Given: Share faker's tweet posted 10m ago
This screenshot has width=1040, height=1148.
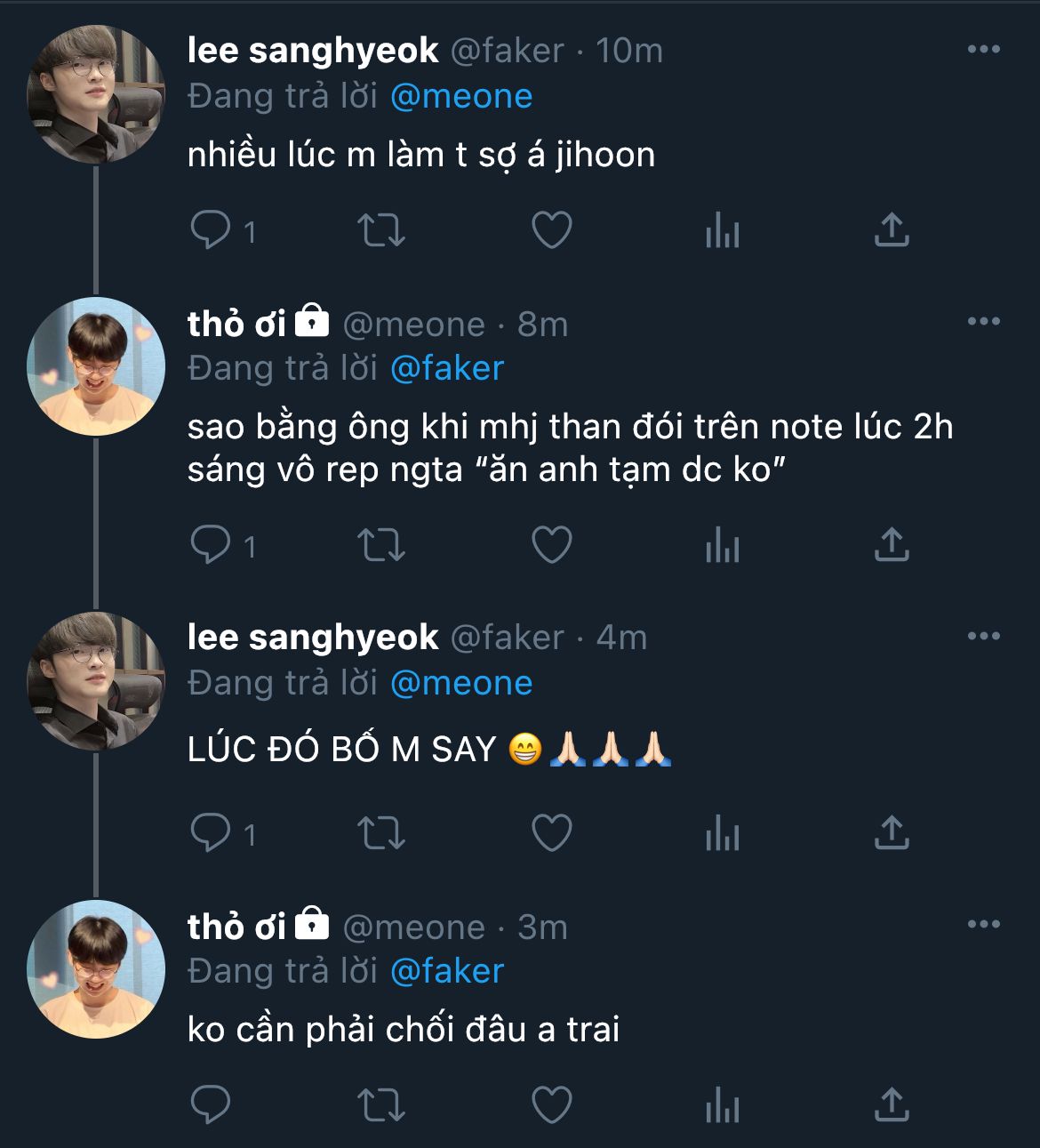Looking at the screenshot, I should coord(892,230).
